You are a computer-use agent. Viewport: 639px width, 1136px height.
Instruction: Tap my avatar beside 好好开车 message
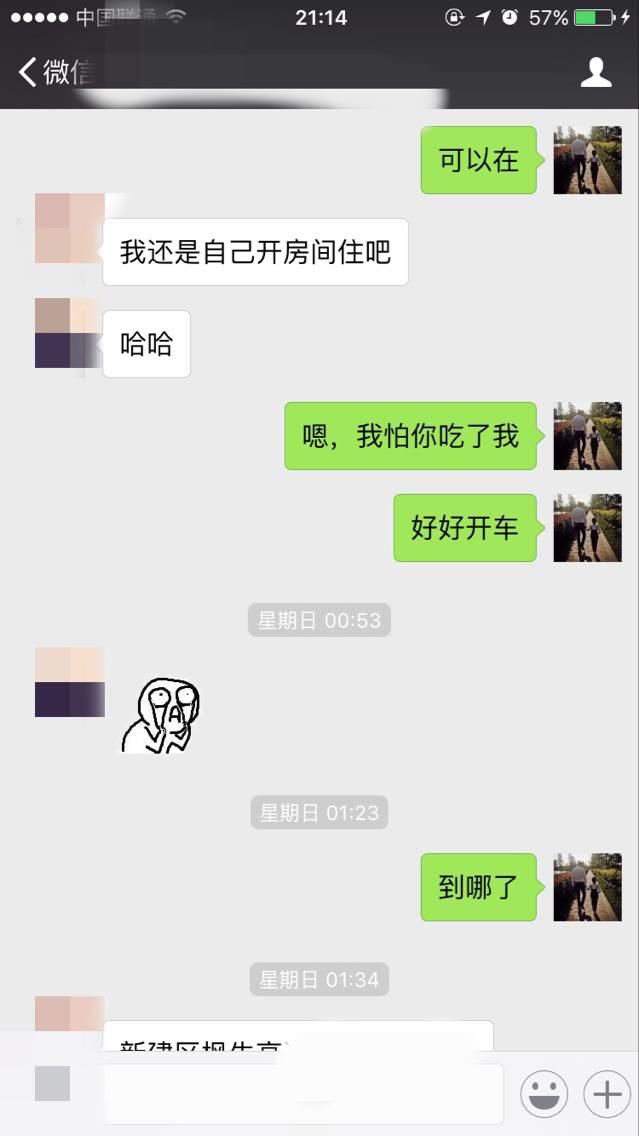tap(587, 527)
